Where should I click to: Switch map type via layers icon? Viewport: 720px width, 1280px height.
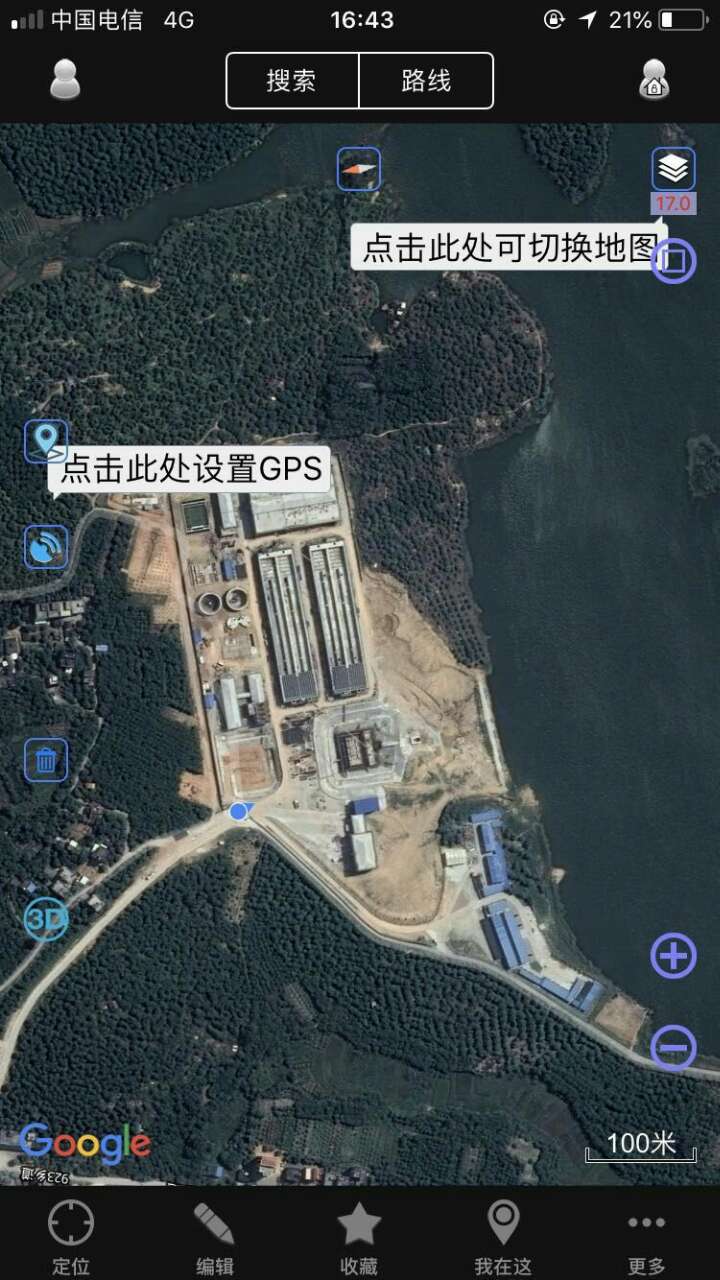click(674, 169)
